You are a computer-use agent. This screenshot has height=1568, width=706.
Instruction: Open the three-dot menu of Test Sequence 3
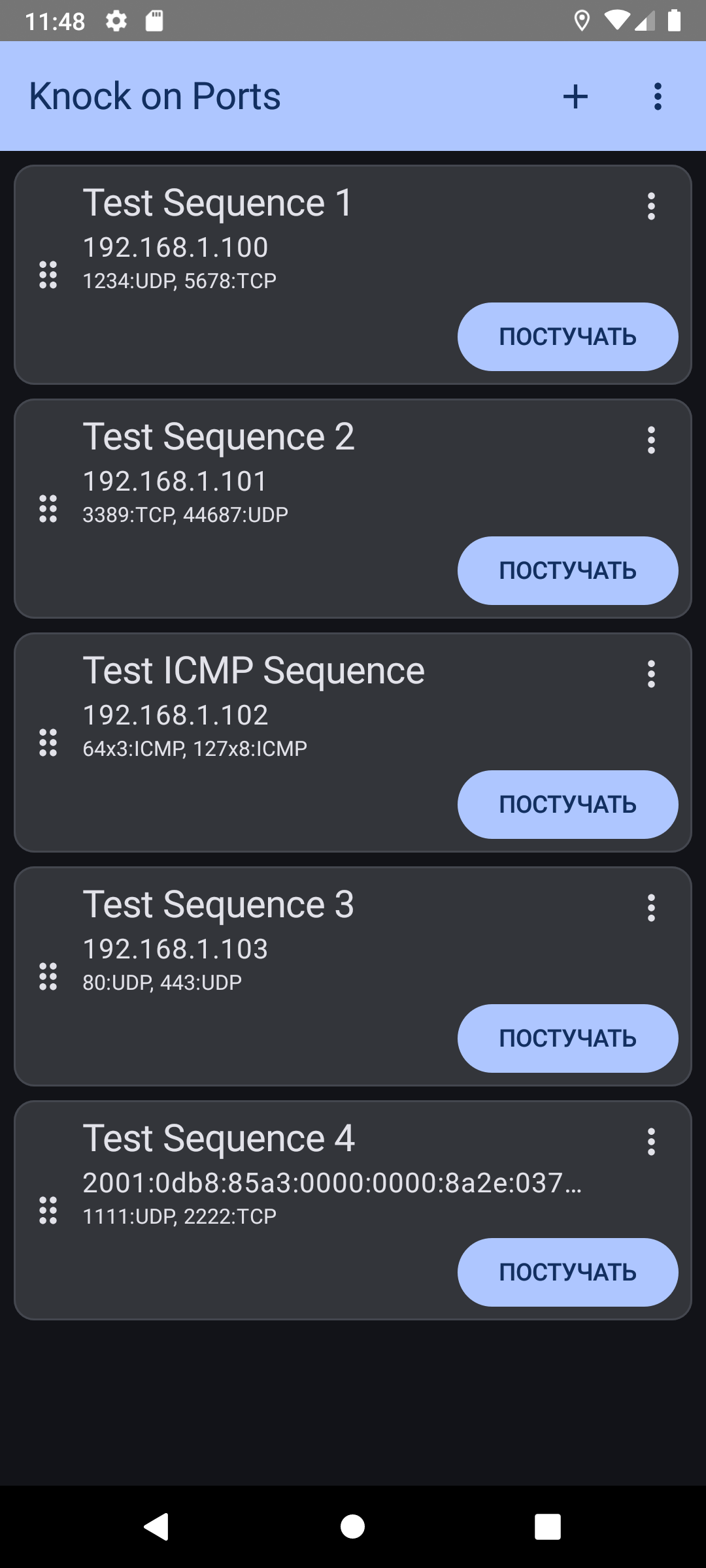(x=651, y=908)
